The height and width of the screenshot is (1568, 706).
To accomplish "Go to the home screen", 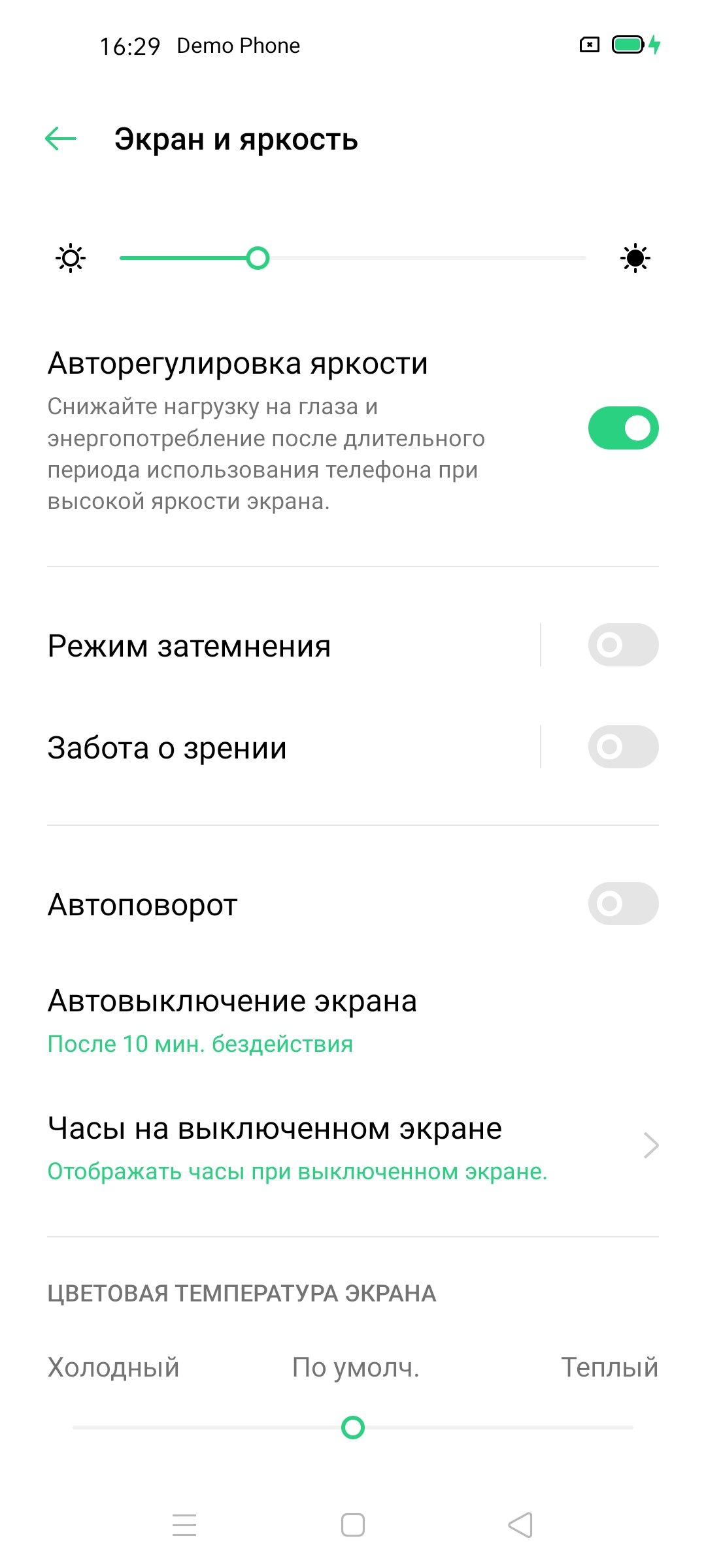I will (353, 1525).
